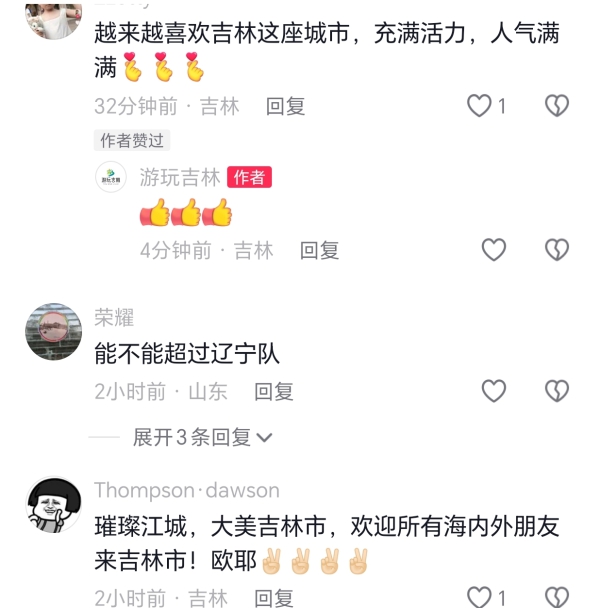Reply to Thompson·dawson's comment
Viewport: 600px width, 608px height.
tap(273, 598)
